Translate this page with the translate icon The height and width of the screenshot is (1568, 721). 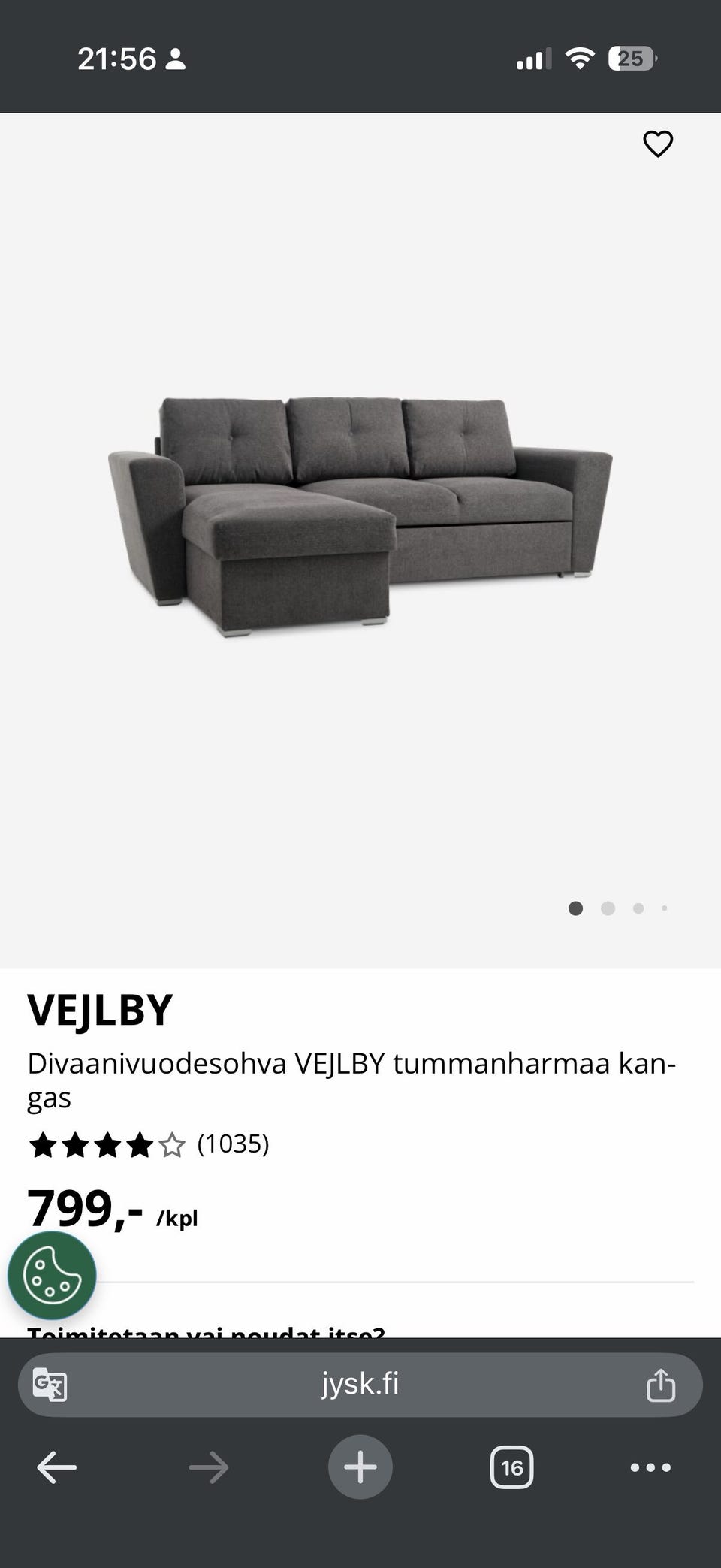(x=50, y=1385)
